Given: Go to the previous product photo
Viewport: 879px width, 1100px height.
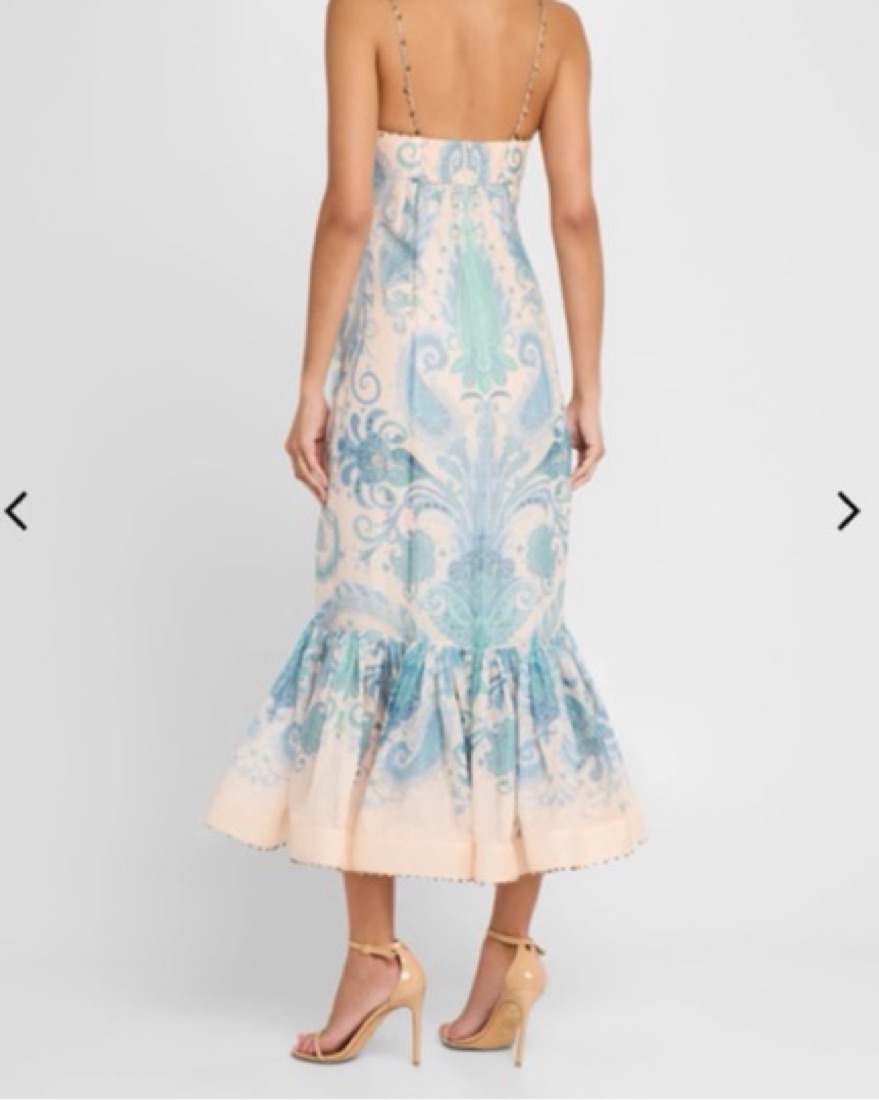Looking at the screenshot, I should pyautogui.click(x=16, y=511).
